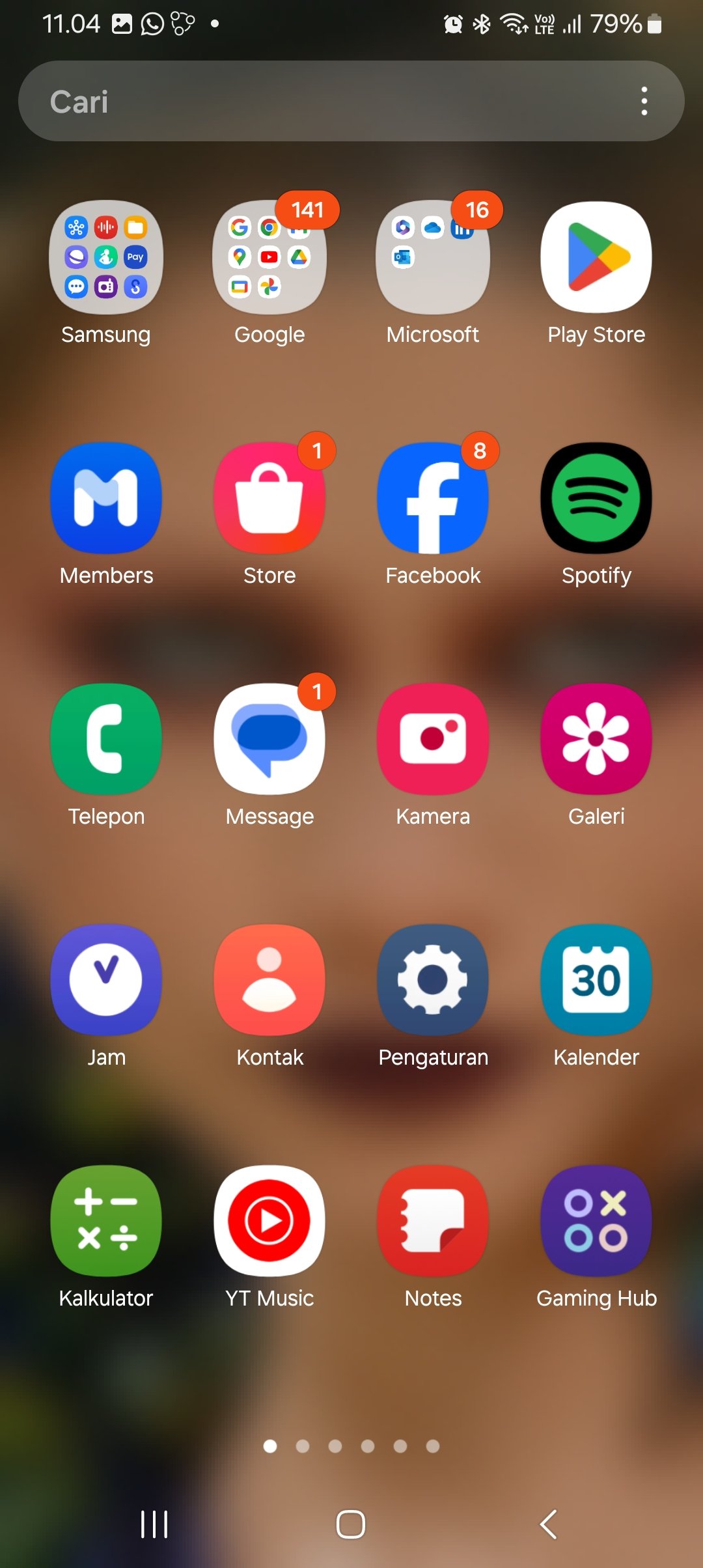Open the Google folder with 141 notifications
This screenshot has height=1568, width=703.
pyautogui.click(x=269, y=257)
